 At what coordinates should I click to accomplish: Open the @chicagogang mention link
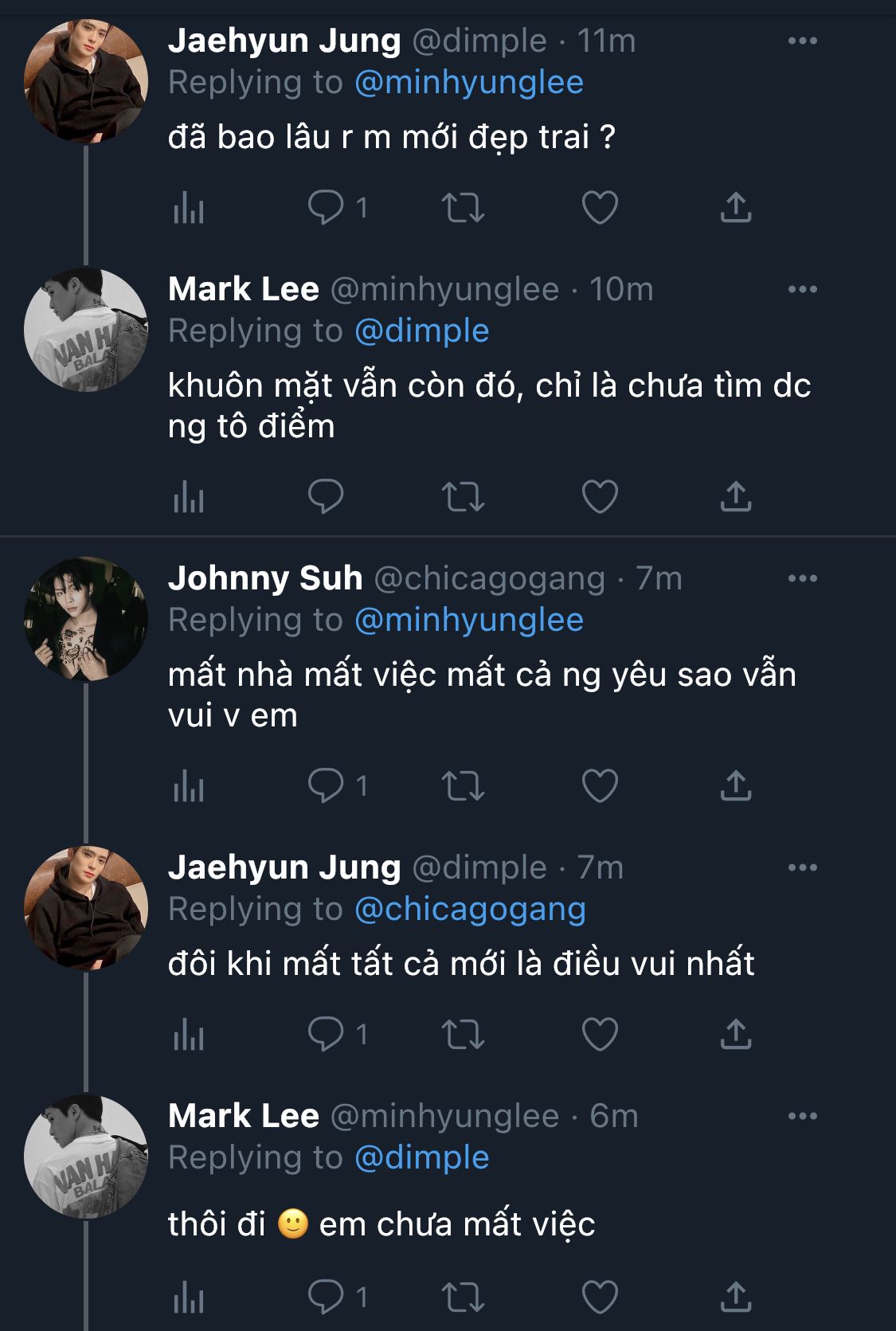(470, 909)
